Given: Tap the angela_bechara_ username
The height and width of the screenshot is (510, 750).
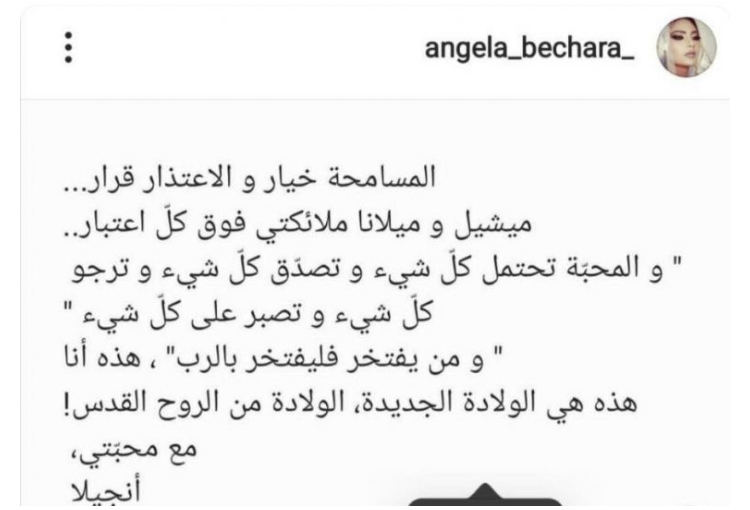Looking at the screenshot, I should 535,50.
